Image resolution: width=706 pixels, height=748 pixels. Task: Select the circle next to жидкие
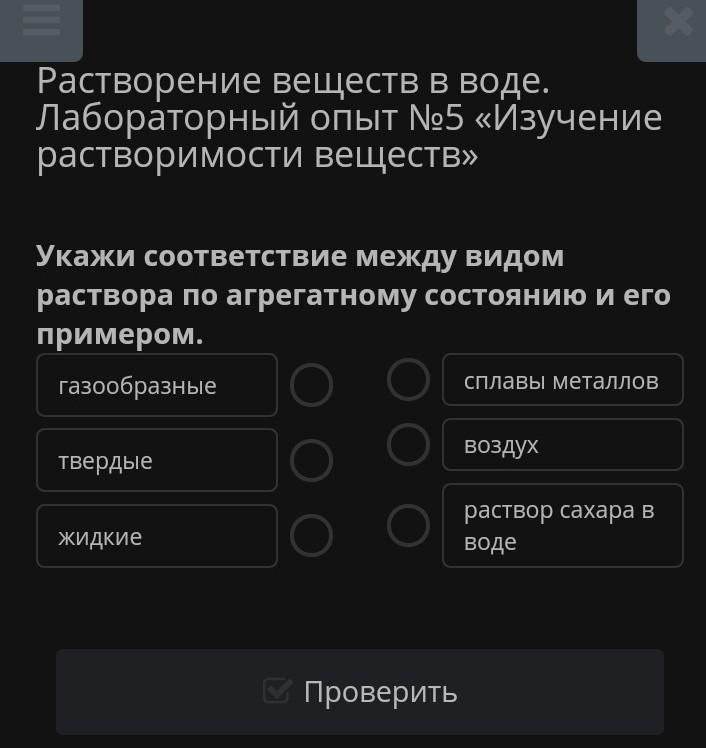click(x=311, y=535)
